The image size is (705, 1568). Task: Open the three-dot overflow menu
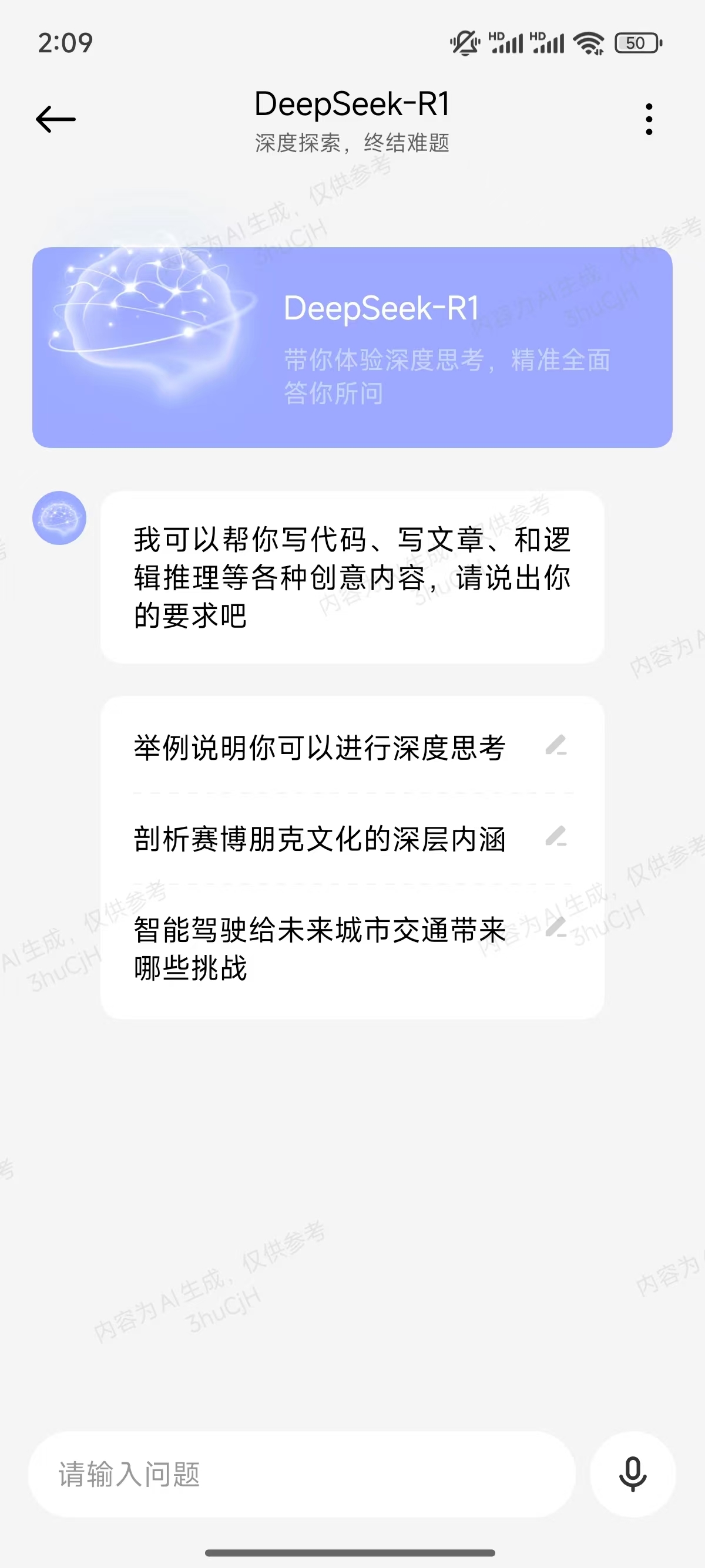[x=649, y=119]
